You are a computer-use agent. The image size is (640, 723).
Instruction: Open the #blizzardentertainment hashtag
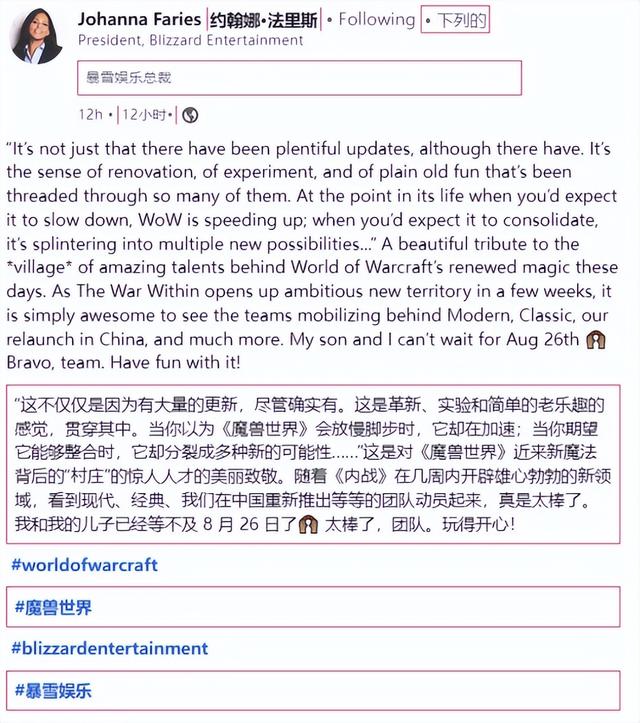[110, 648]
